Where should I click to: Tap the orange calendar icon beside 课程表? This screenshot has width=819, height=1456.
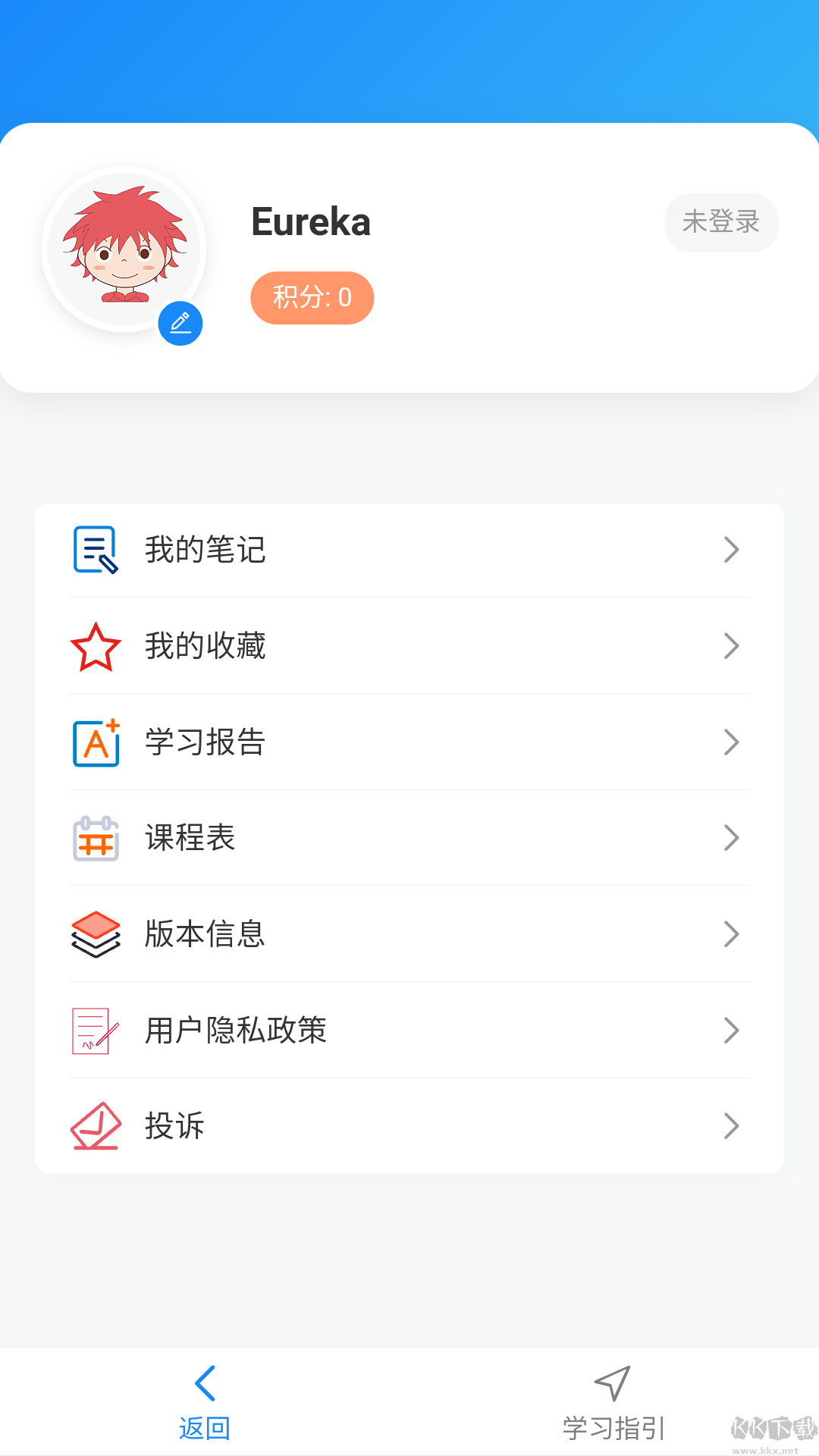96,839
